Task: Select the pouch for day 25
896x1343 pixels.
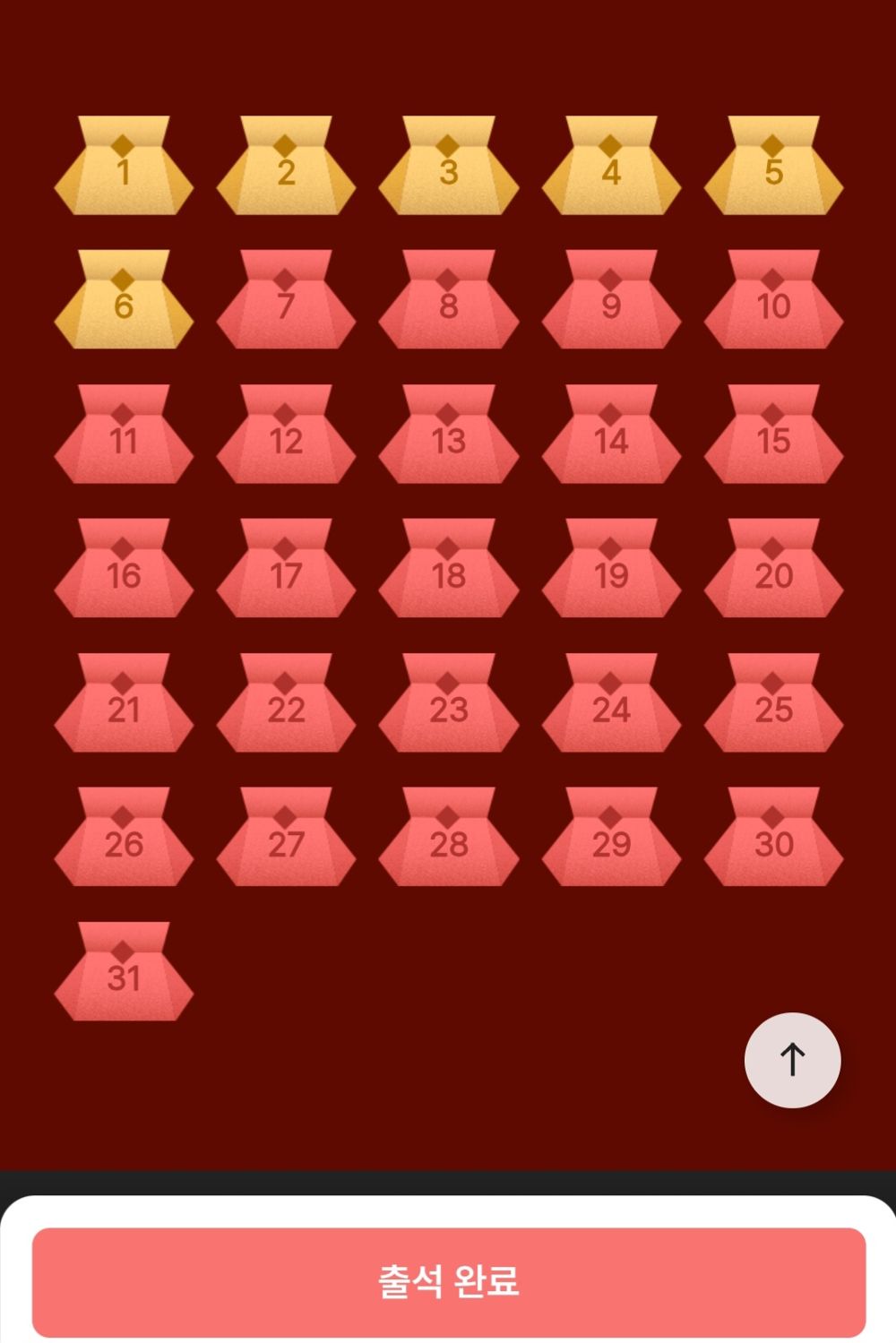Action: tap(773, 705)
